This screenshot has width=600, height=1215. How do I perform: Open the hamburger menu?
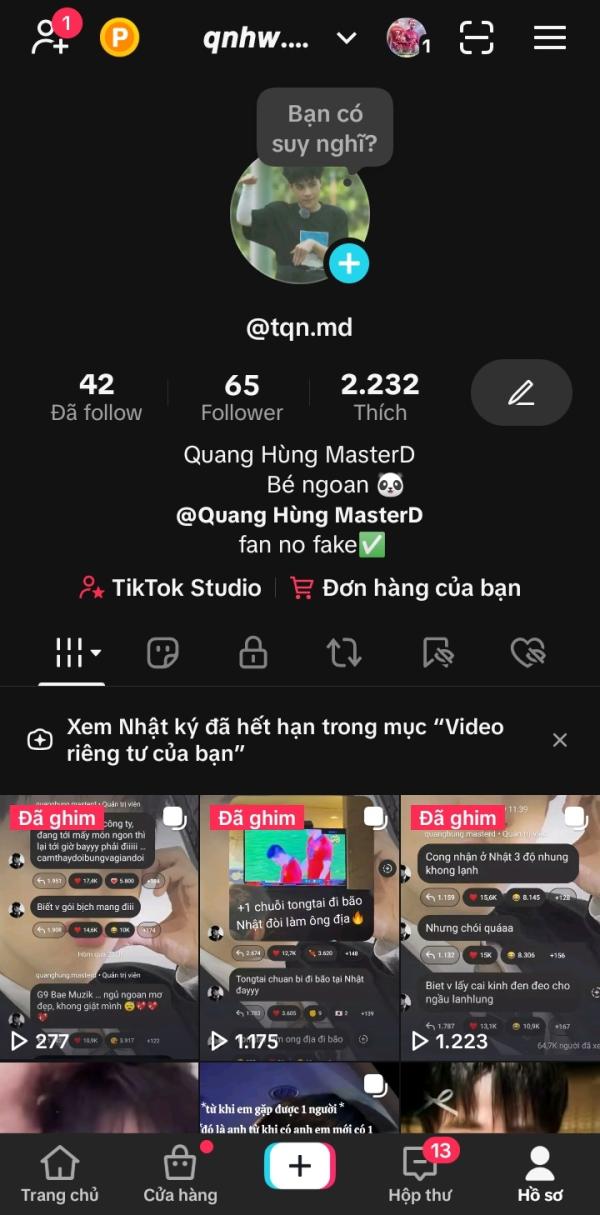pyautogui.click(x=550, y=38)
